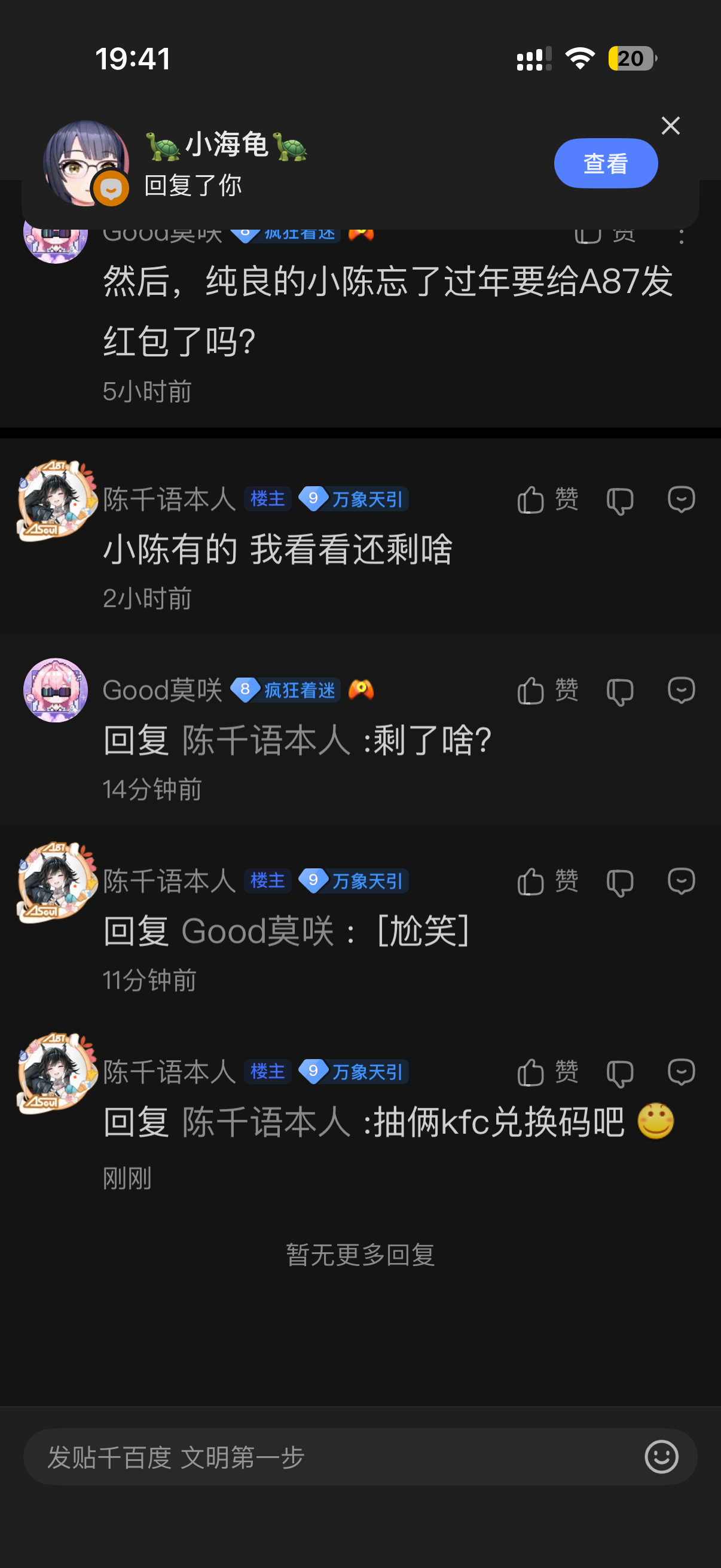Viewport: 721px width, 1568px height.
Task: Dislike the 抽俩kfc兑换码吧 comment
Action: (x=620, y=1073)
